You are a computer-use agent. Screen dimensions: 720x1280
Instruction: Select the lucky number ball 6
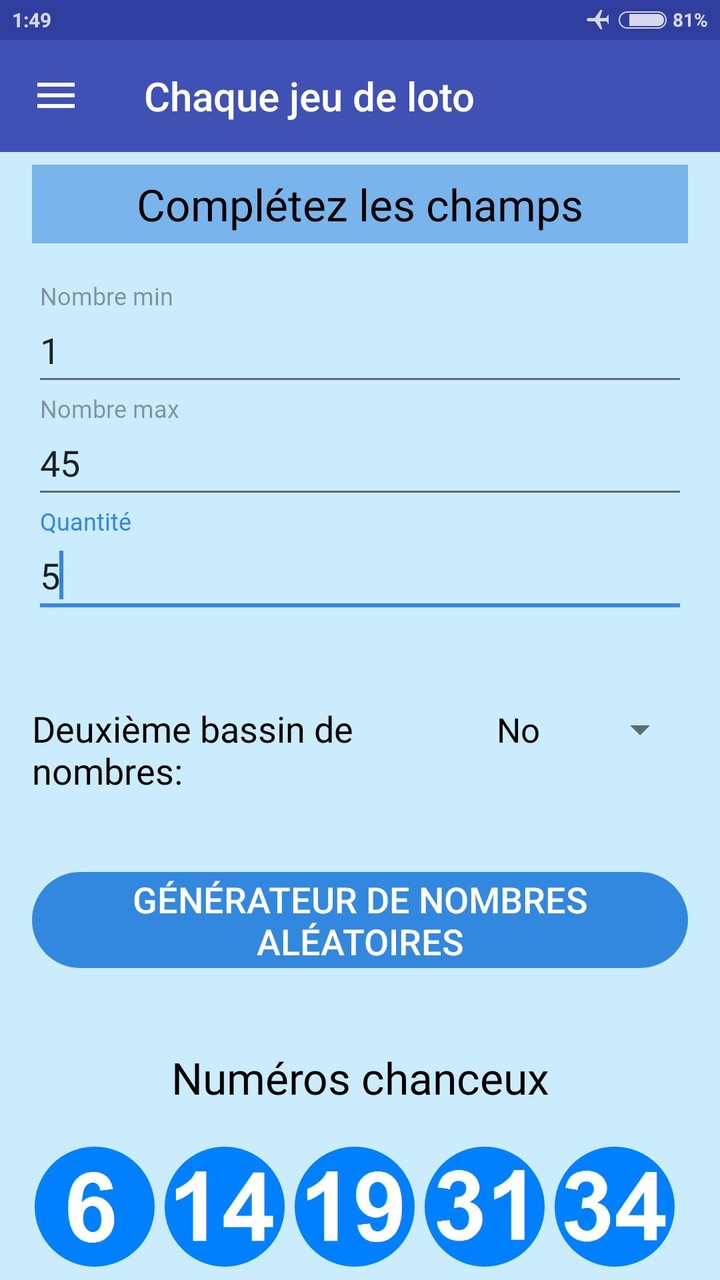(x=93, y=1206)
